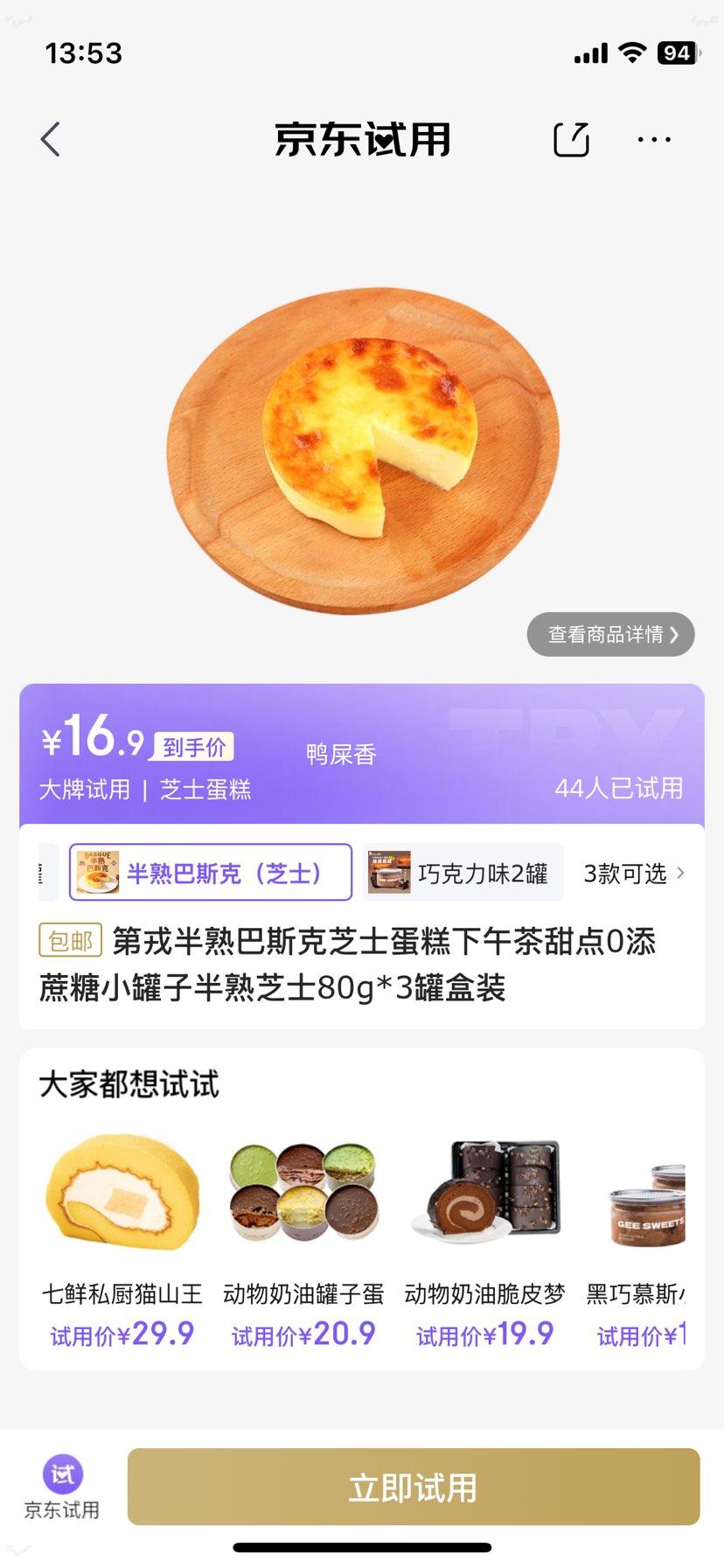The image size is (724, 1568).
Task: Open the more options ellipsis menu
Action: pyautogui.click(x=654, y=138)
